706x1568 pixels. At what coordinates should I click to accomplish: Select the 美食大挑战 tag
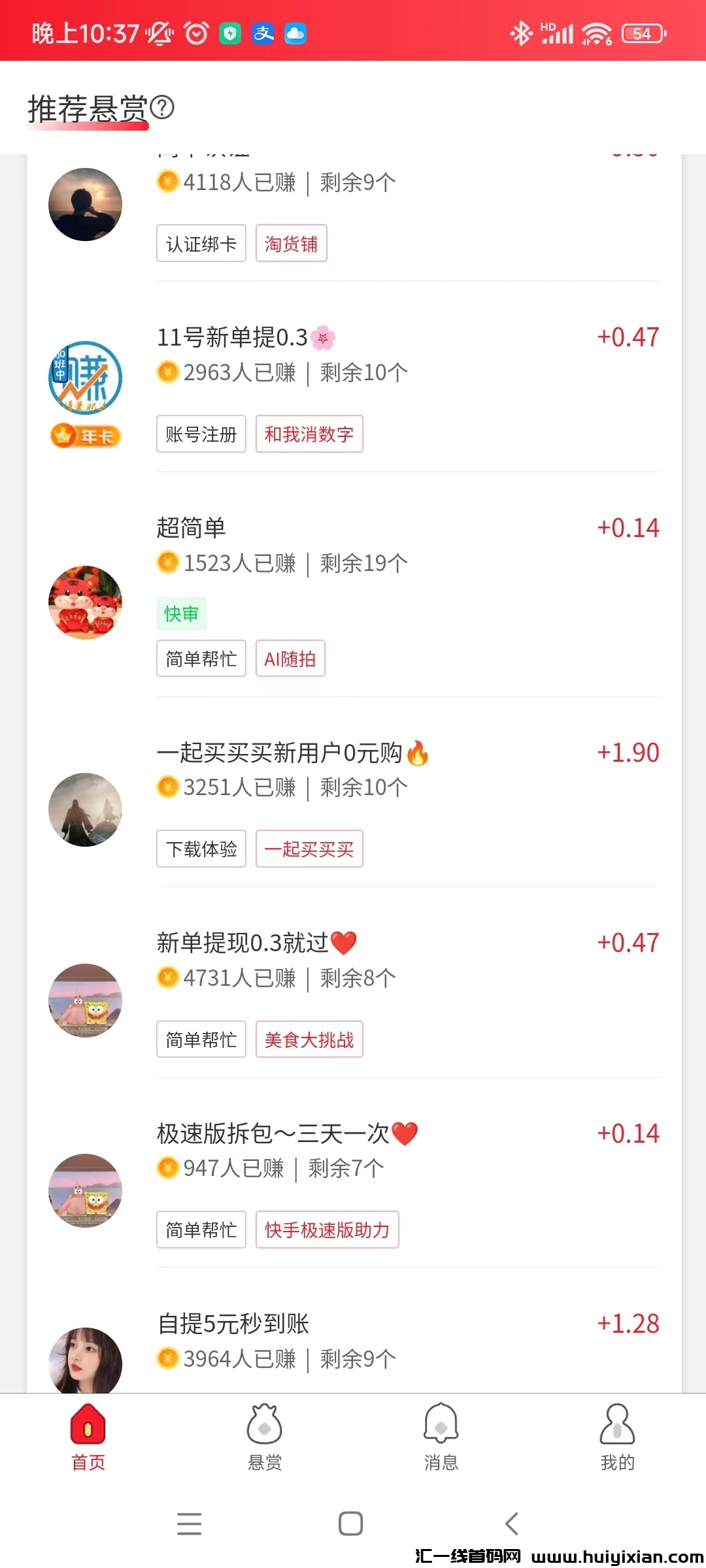(309, 1039)
